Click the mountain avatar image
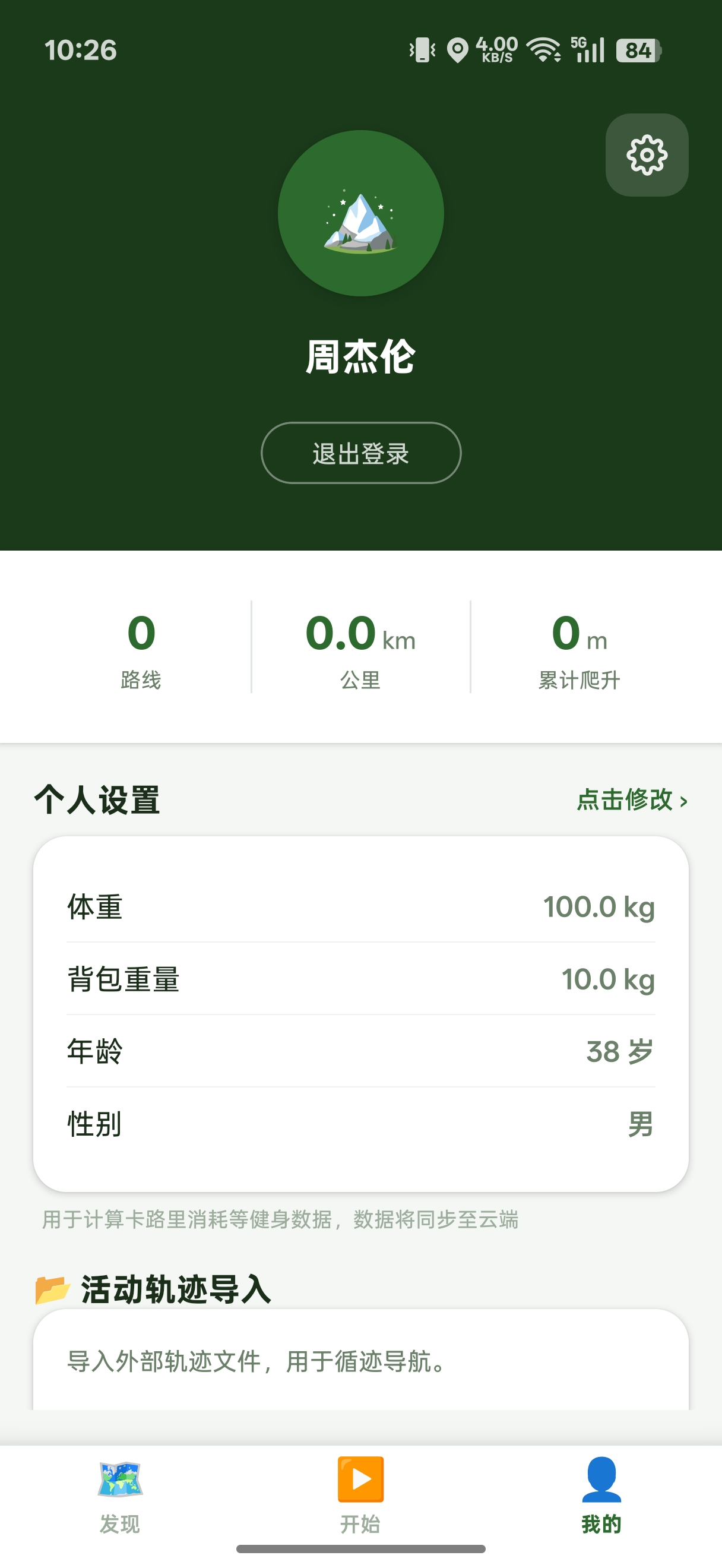 pyautogui.click(x=360, y=213)
